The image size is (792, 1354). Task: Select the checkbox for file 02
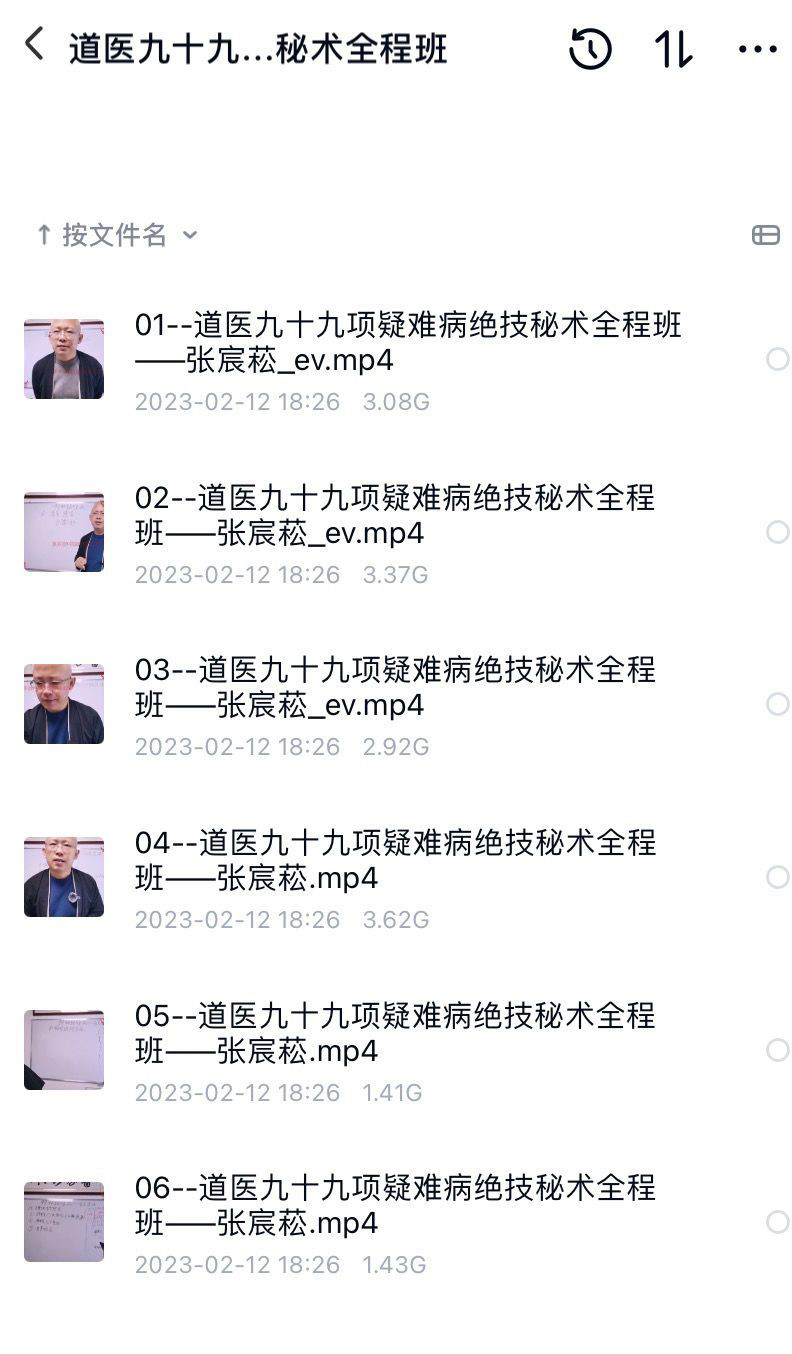(777, 532)
